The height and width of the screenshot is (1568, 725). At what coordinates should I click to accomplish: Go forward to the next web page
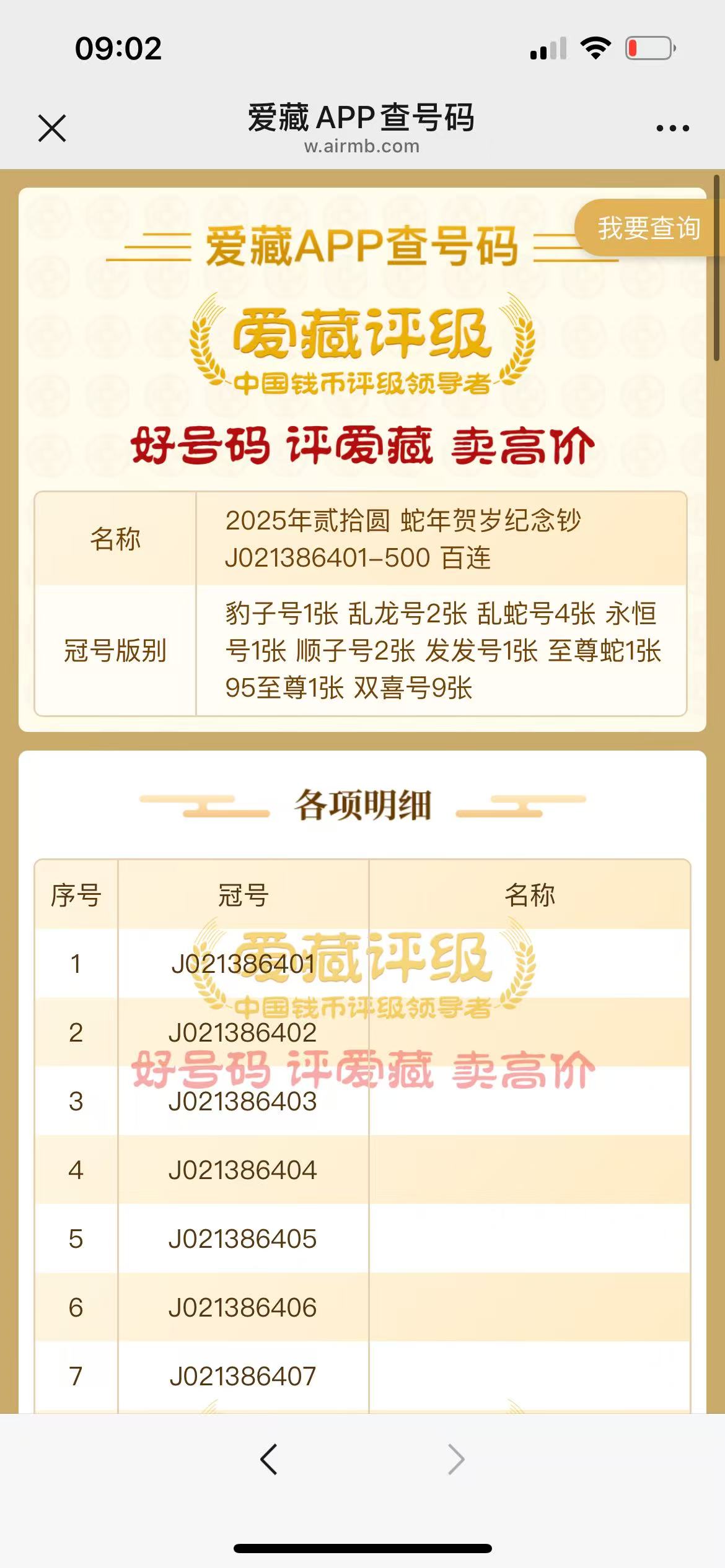(455, 1459)
